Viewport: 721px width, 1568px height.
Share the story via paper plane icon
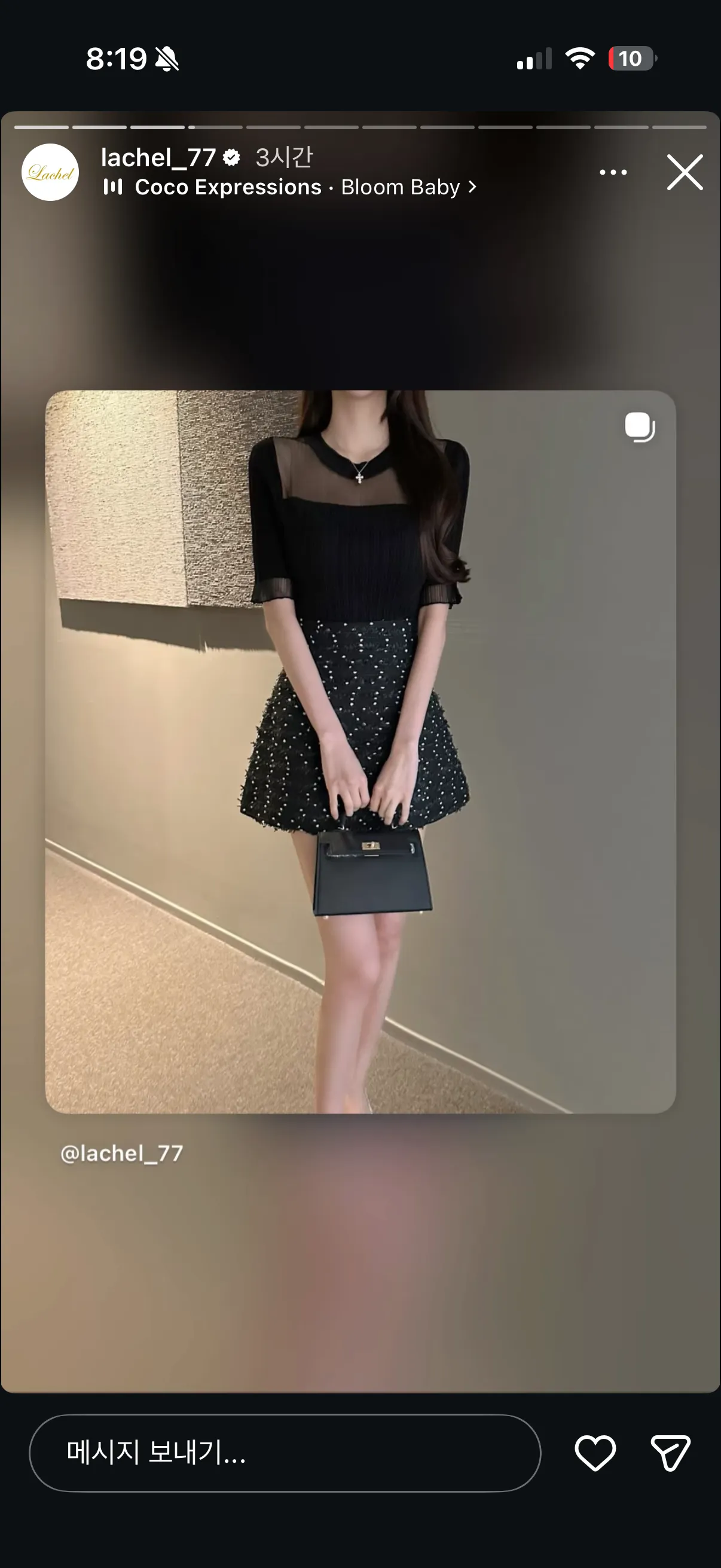(x=671, y=1453)
